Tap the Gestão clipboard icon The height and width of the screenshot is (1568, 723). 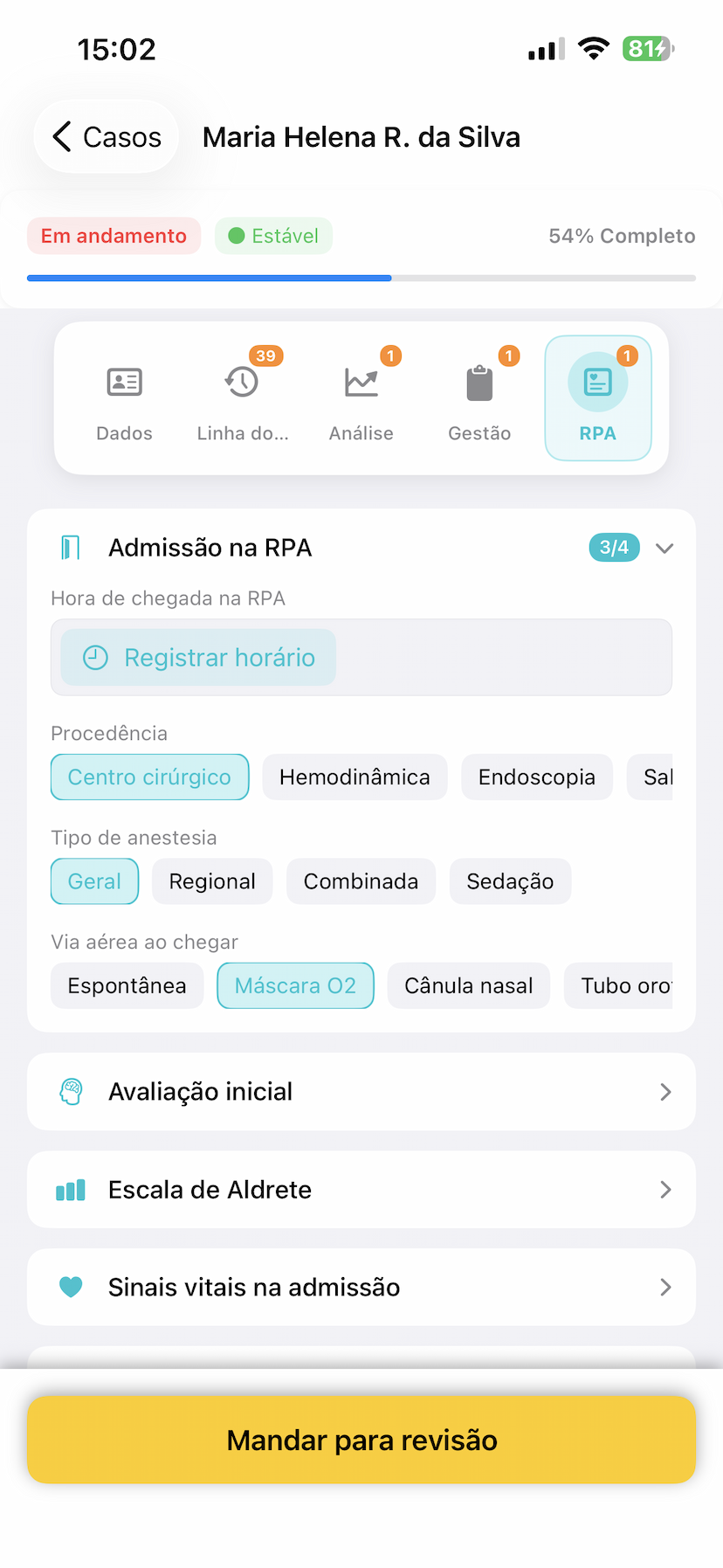pos(479,382)
